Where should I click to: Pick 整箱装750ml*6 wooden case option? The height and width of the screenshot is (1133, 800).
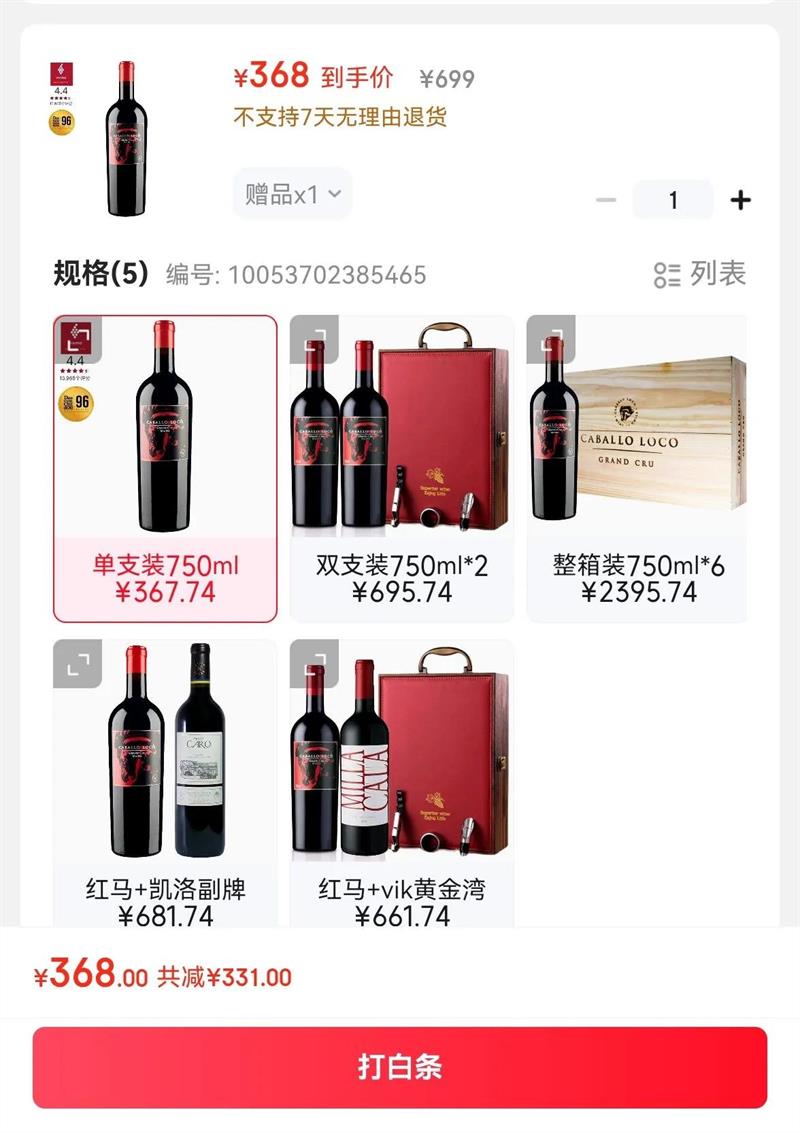637,469
